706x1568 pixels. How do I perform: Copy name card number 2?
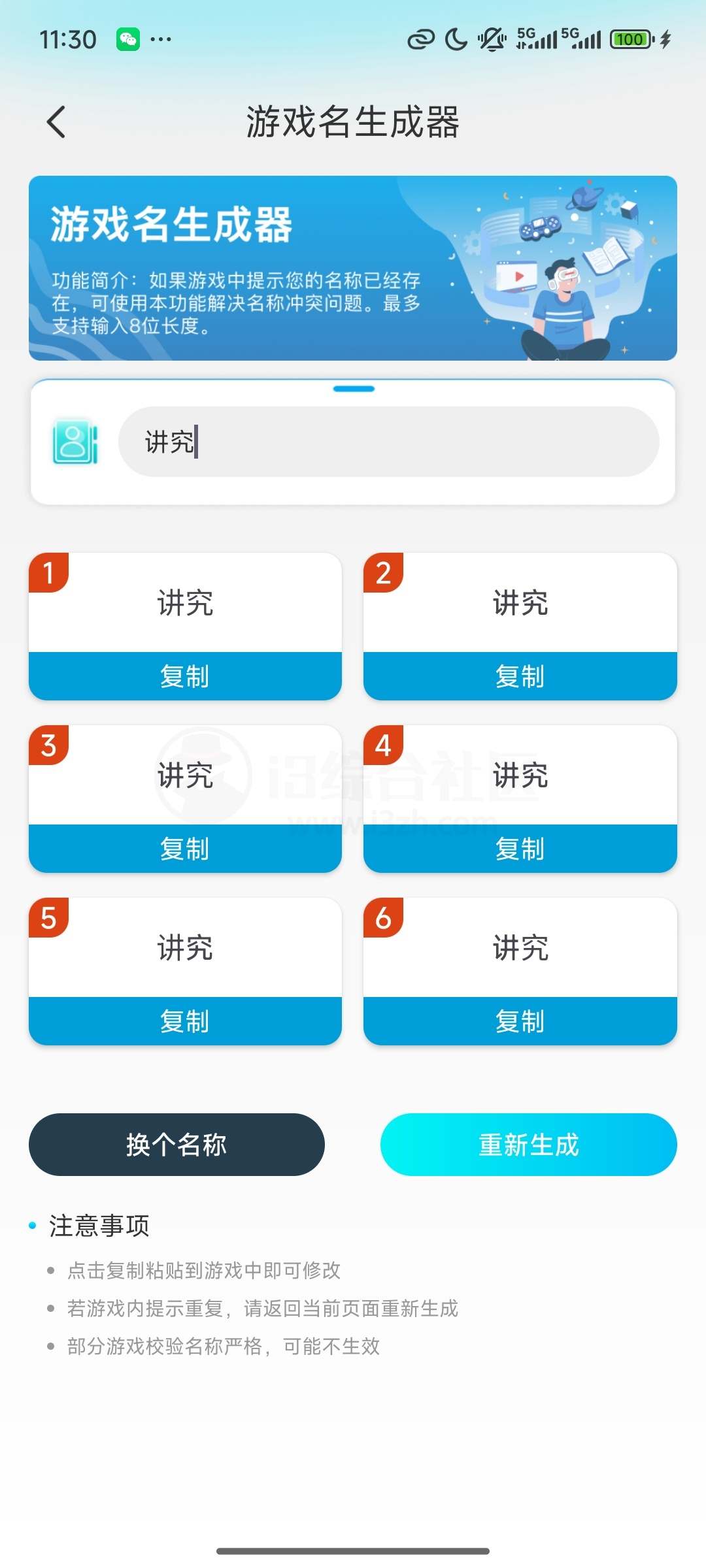[521, 677]
